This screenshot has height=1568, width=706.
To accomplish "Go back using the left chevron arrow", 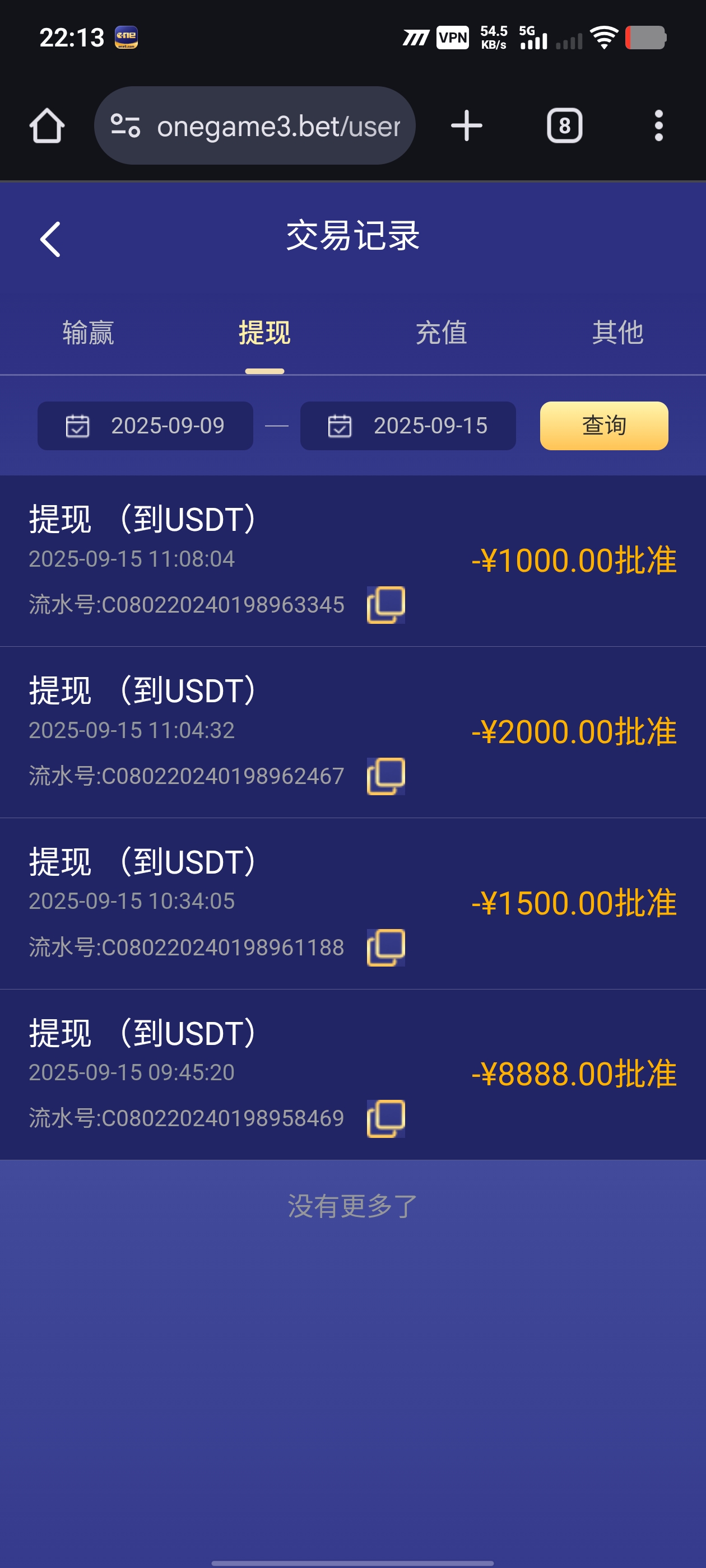I will point(49,238).
